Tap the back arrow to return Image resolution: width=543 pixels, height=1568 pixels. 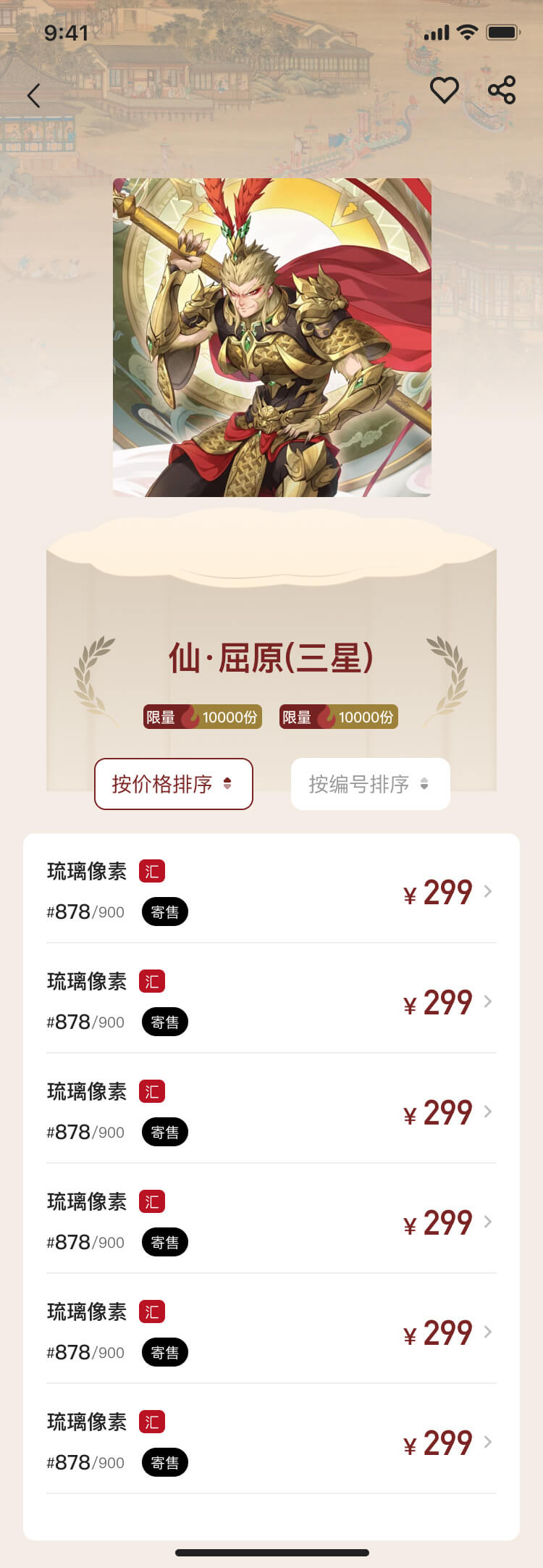pyautogui.click(x=33, y=95)
